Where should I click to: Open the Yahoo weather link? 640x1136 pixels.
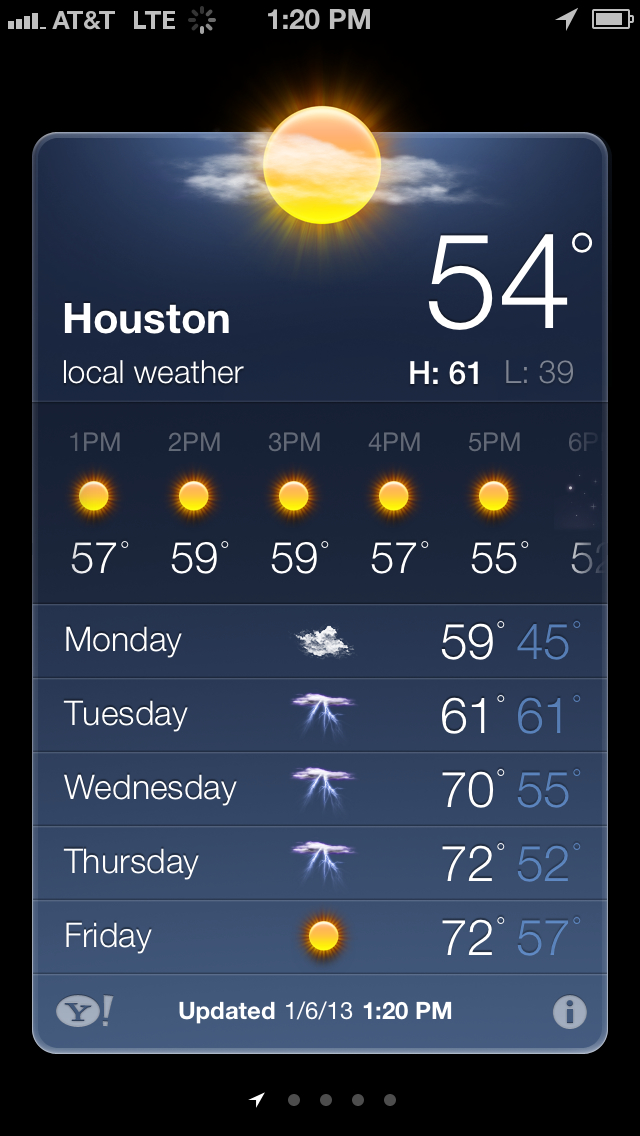pyautogui.click(x=84, y=1012)
